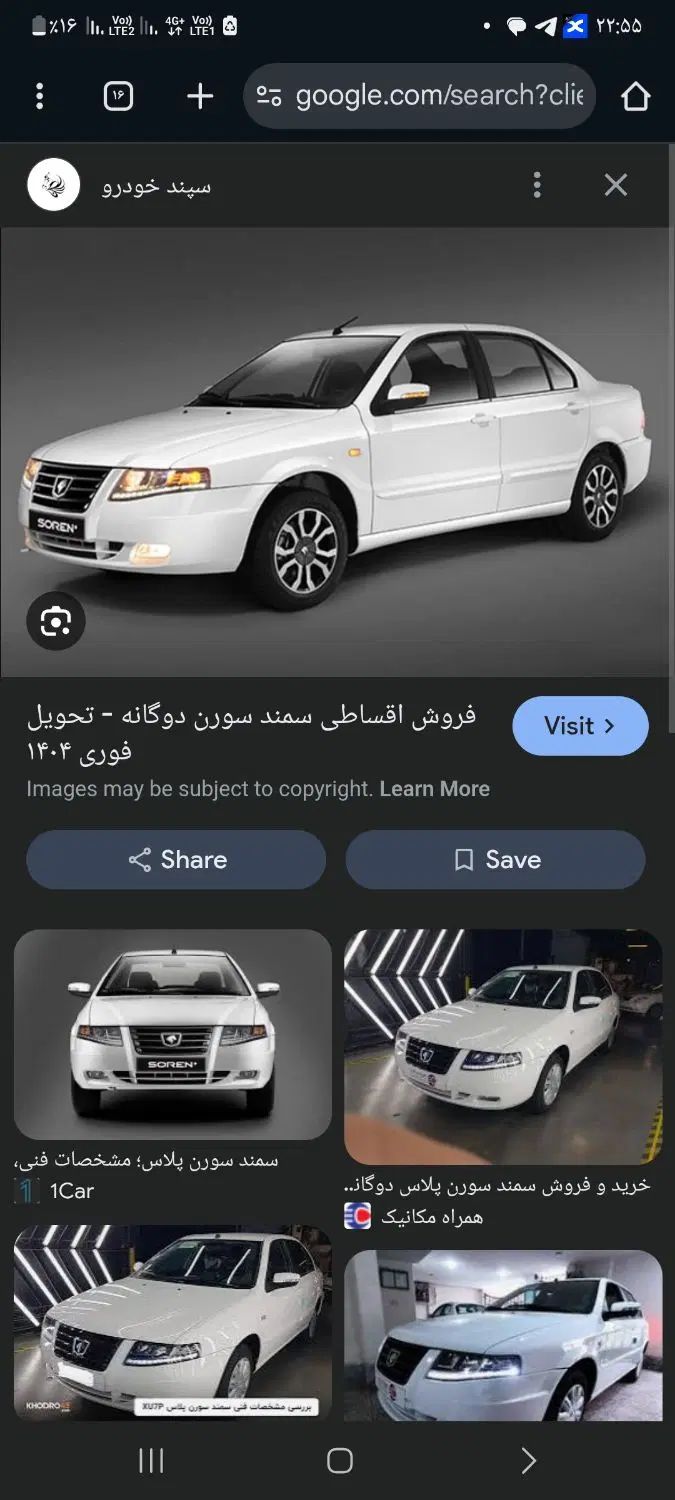Open the main white Soren car image

pos(337,452)
